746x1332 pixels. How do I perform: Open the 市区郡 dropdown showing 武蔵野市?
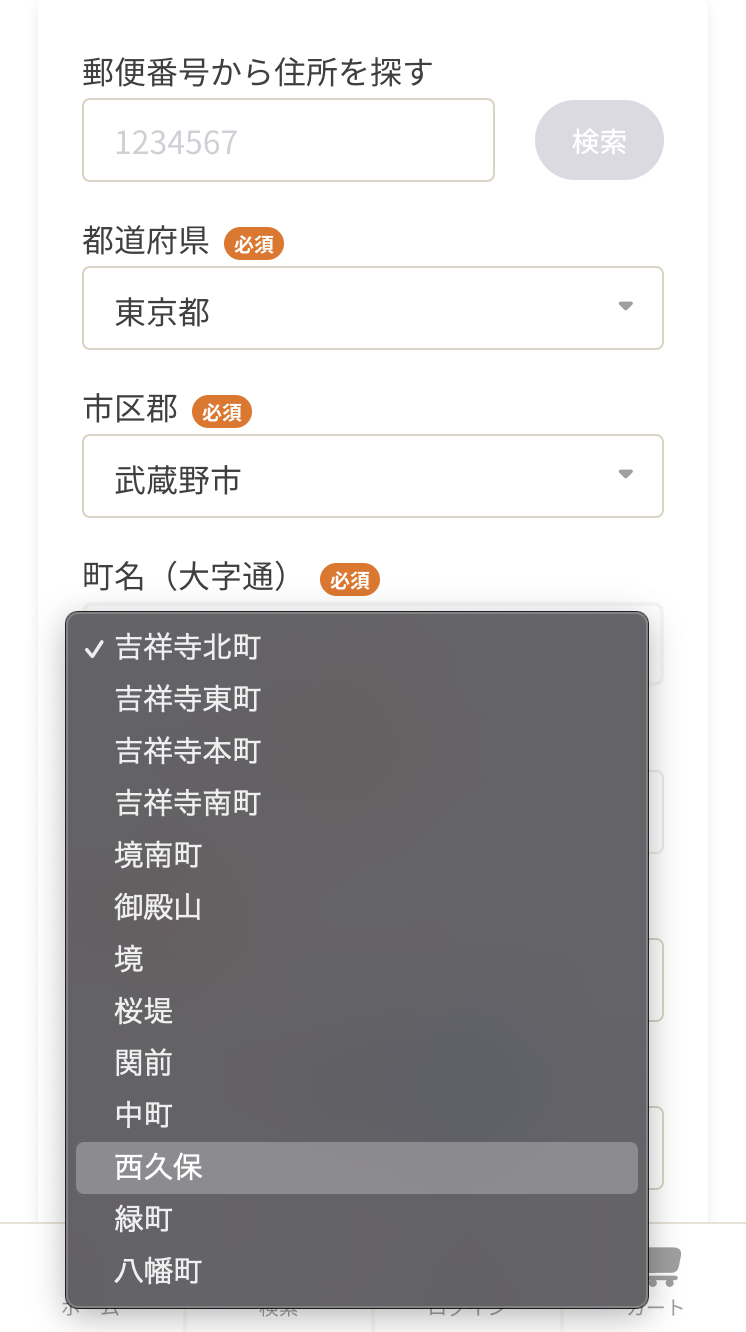[372, 476]
